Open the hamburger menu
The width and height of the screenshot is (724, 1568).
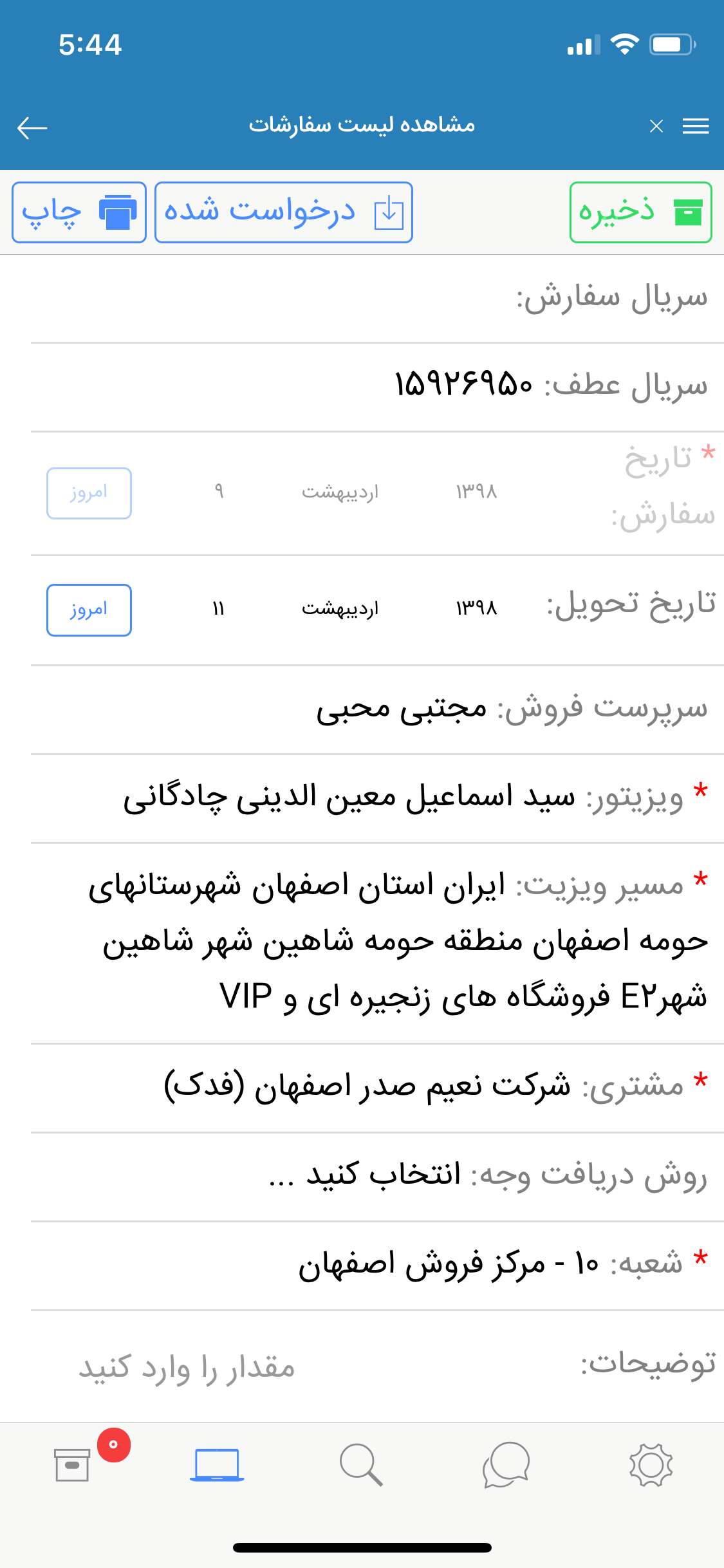pos(696,126)
